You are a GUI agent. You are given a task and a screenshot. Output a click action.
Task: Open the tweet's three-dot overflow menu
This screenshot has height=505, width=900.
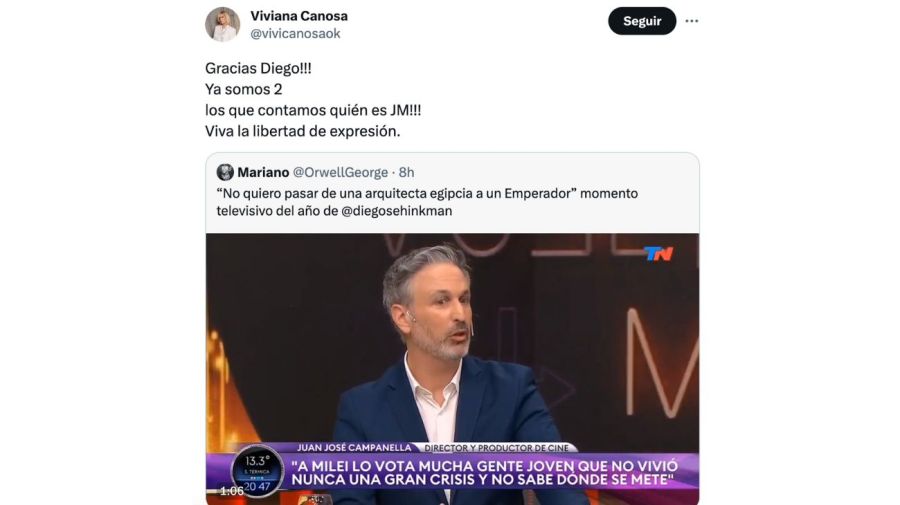[x=692, y=21]
